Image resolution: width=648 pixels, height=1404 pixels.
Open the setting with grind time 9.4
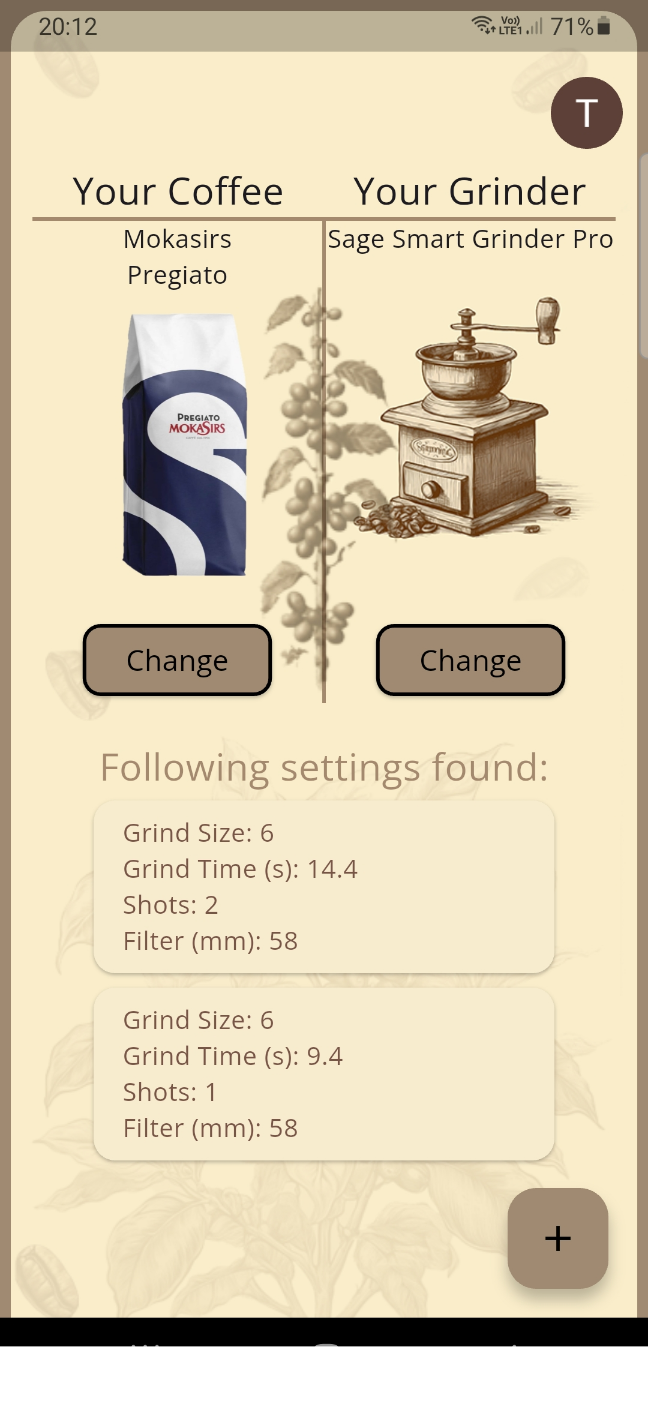323,1074
